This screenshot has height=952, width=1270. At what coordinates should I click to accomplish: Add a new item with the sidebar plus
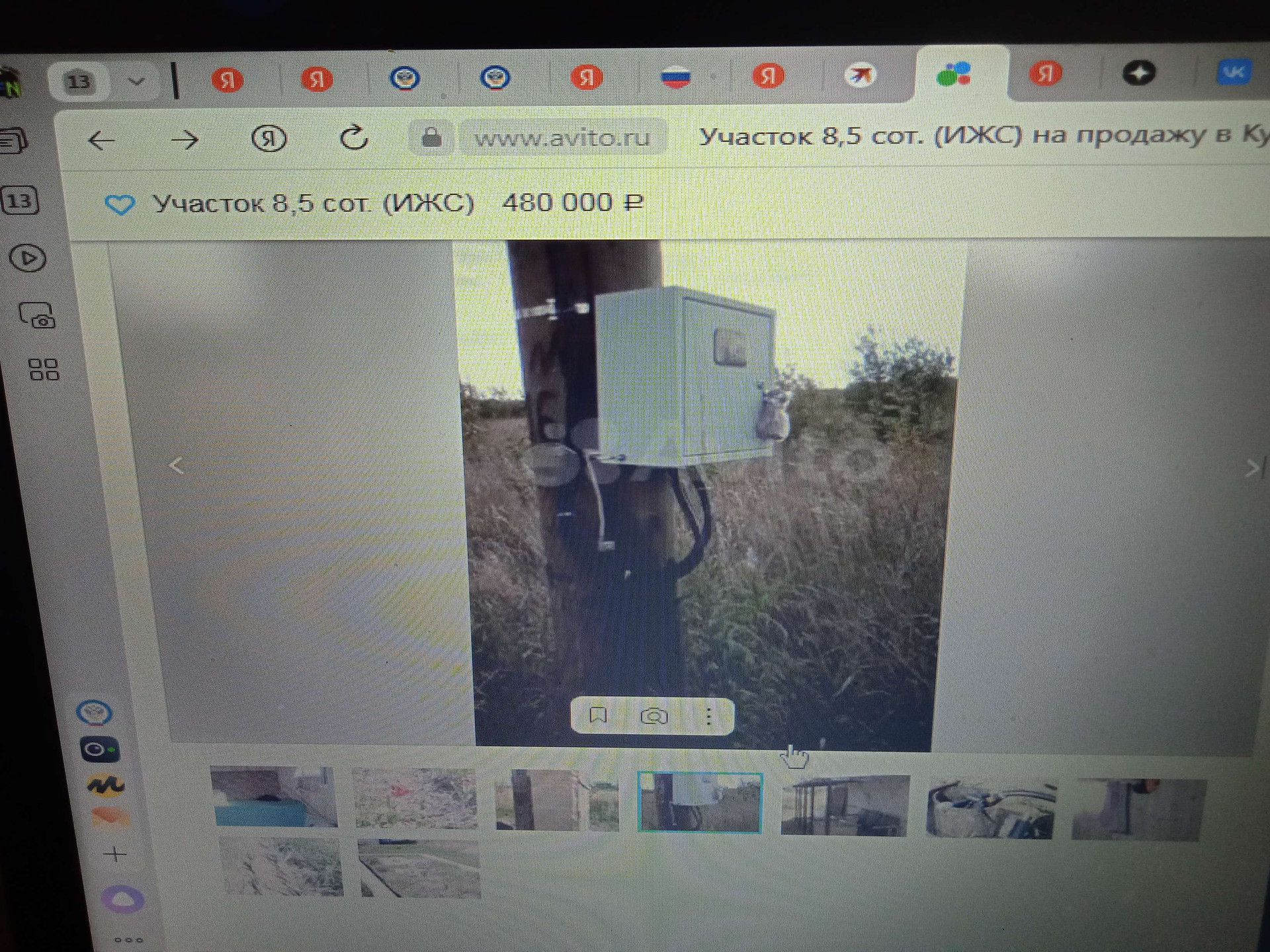115,855
